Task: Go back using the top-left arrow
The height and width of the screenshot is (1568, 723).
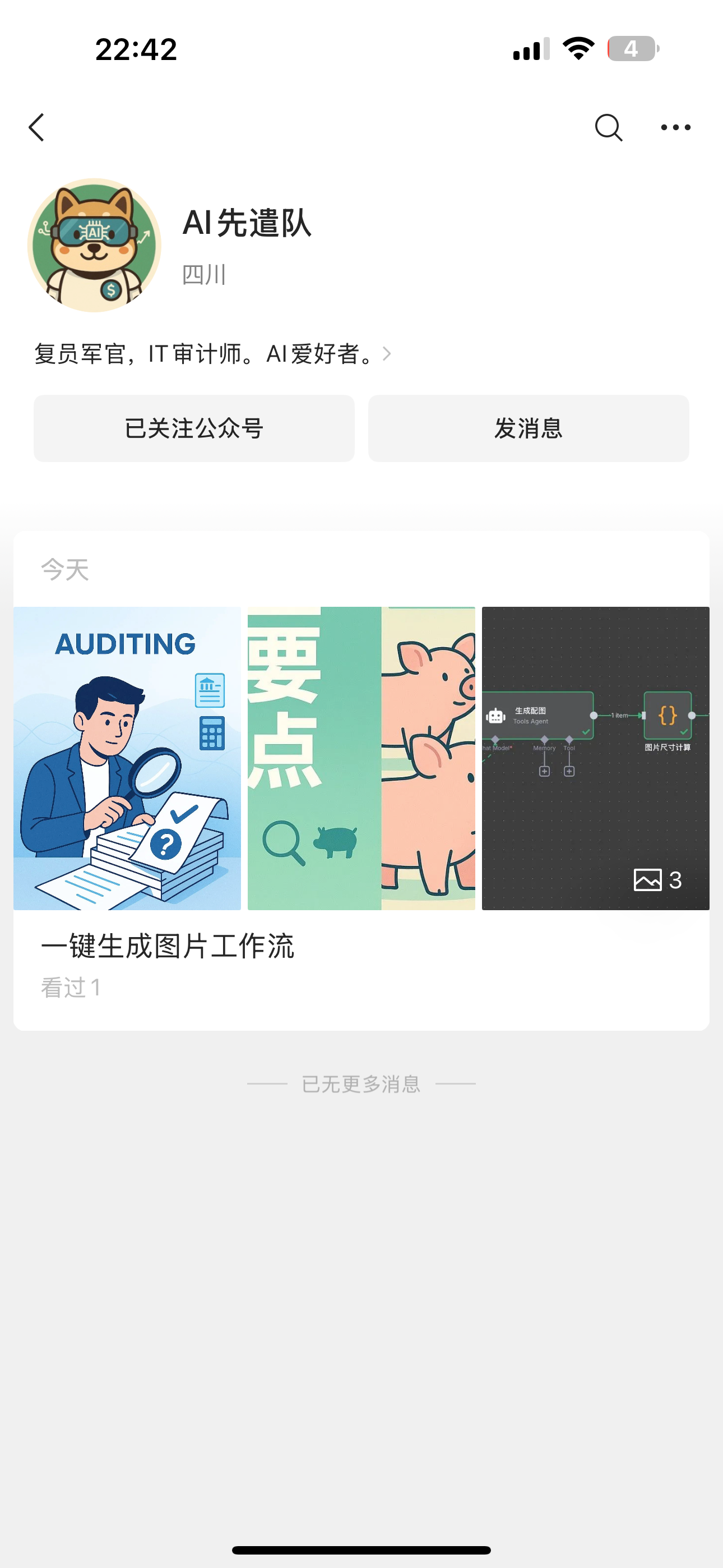Action: tap(36, 127)
